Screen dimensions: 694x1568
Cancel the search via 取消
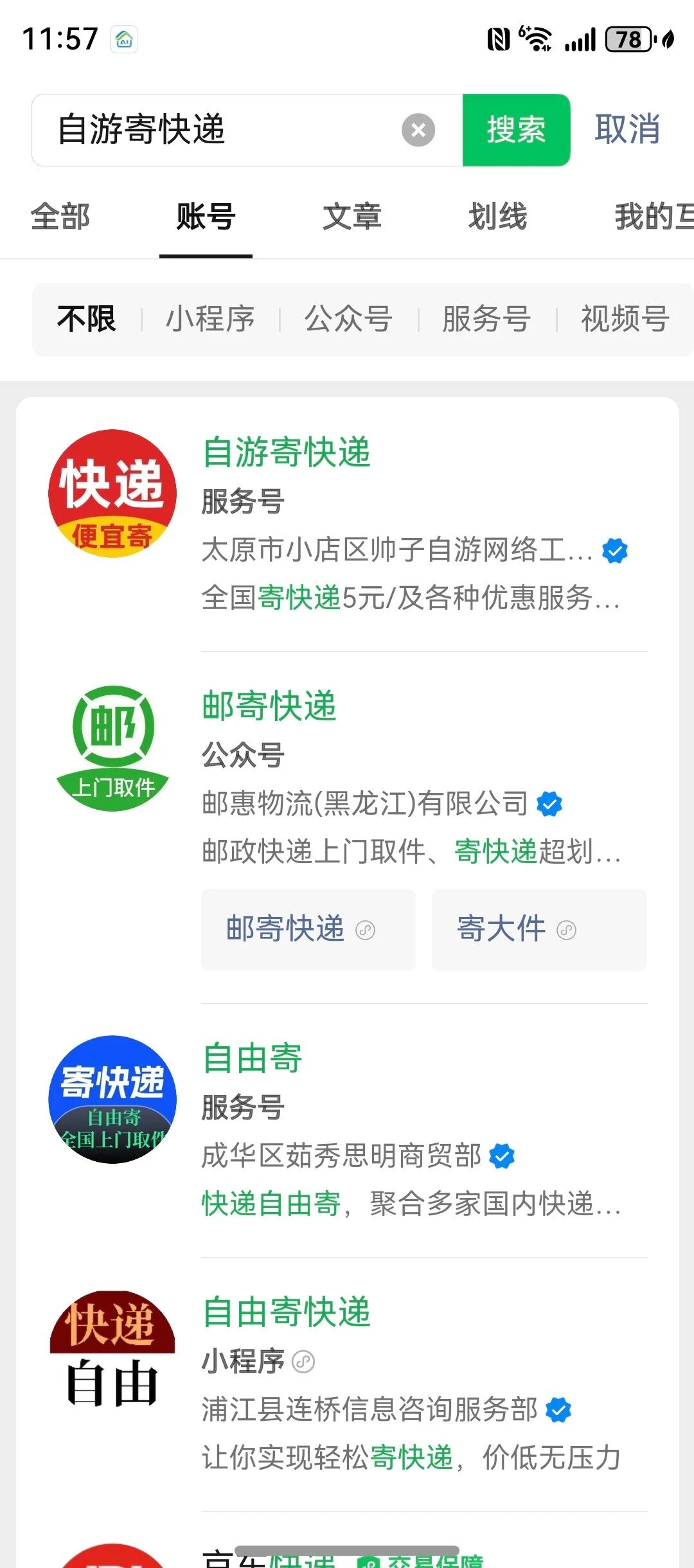coord(627,129)
